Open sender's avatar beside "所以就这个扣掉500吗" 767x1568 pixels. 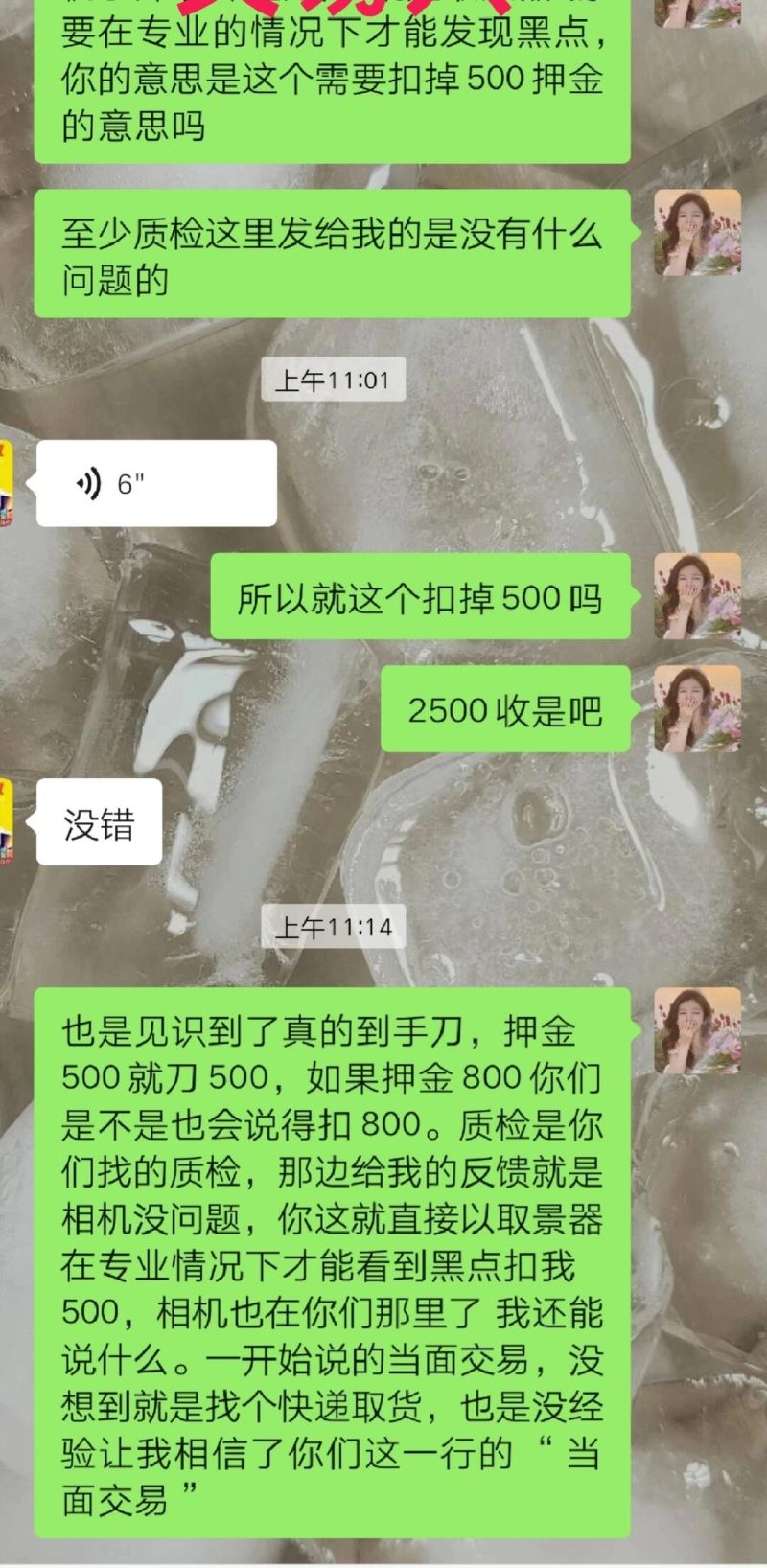tap(697, 596)
